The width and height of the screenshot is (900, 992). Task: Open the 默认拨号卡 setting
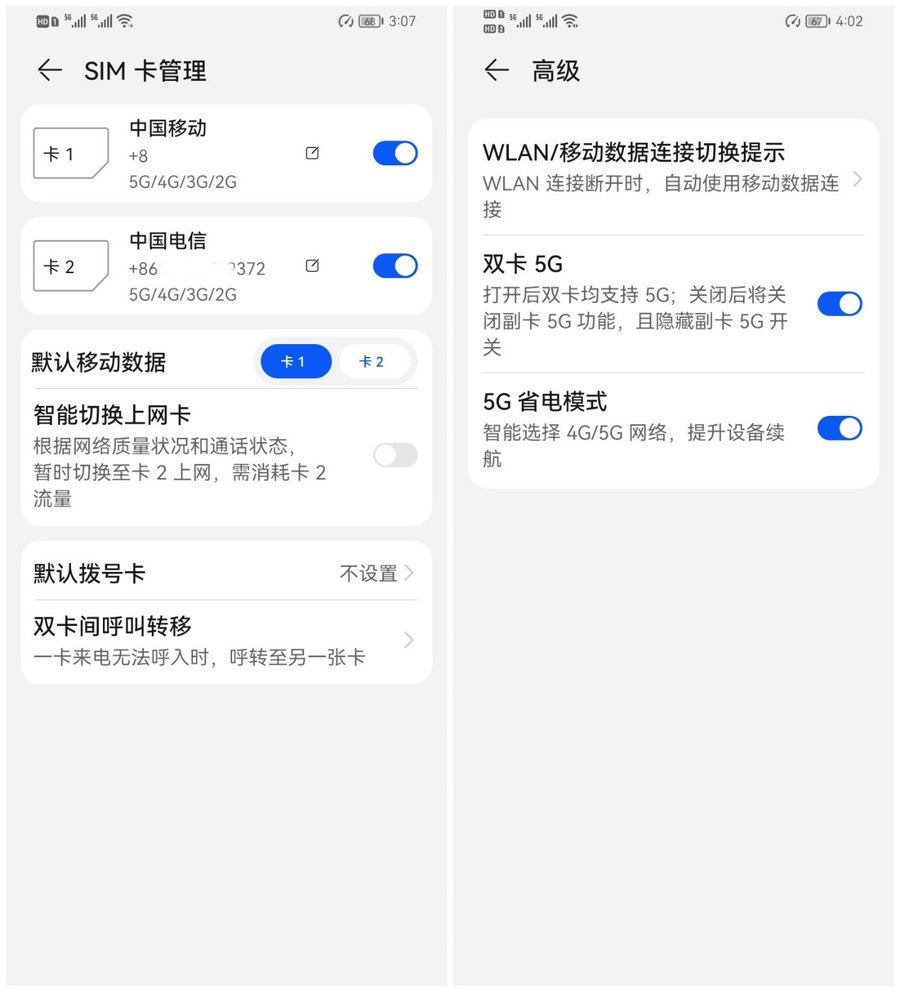click(225, 573)
